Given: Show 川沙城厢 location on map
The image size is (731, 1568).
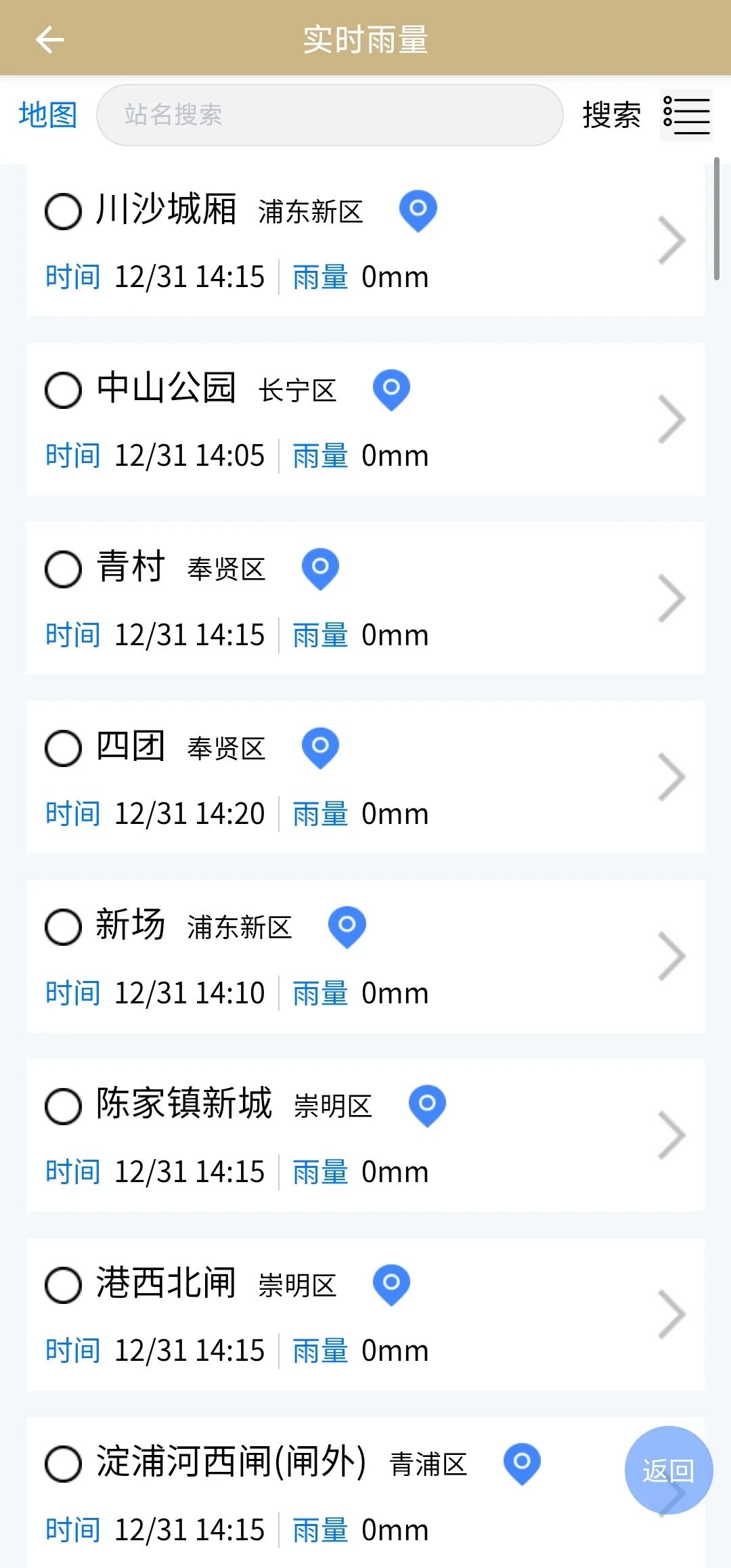Looking at the screenshot, I should pos(418,210).
